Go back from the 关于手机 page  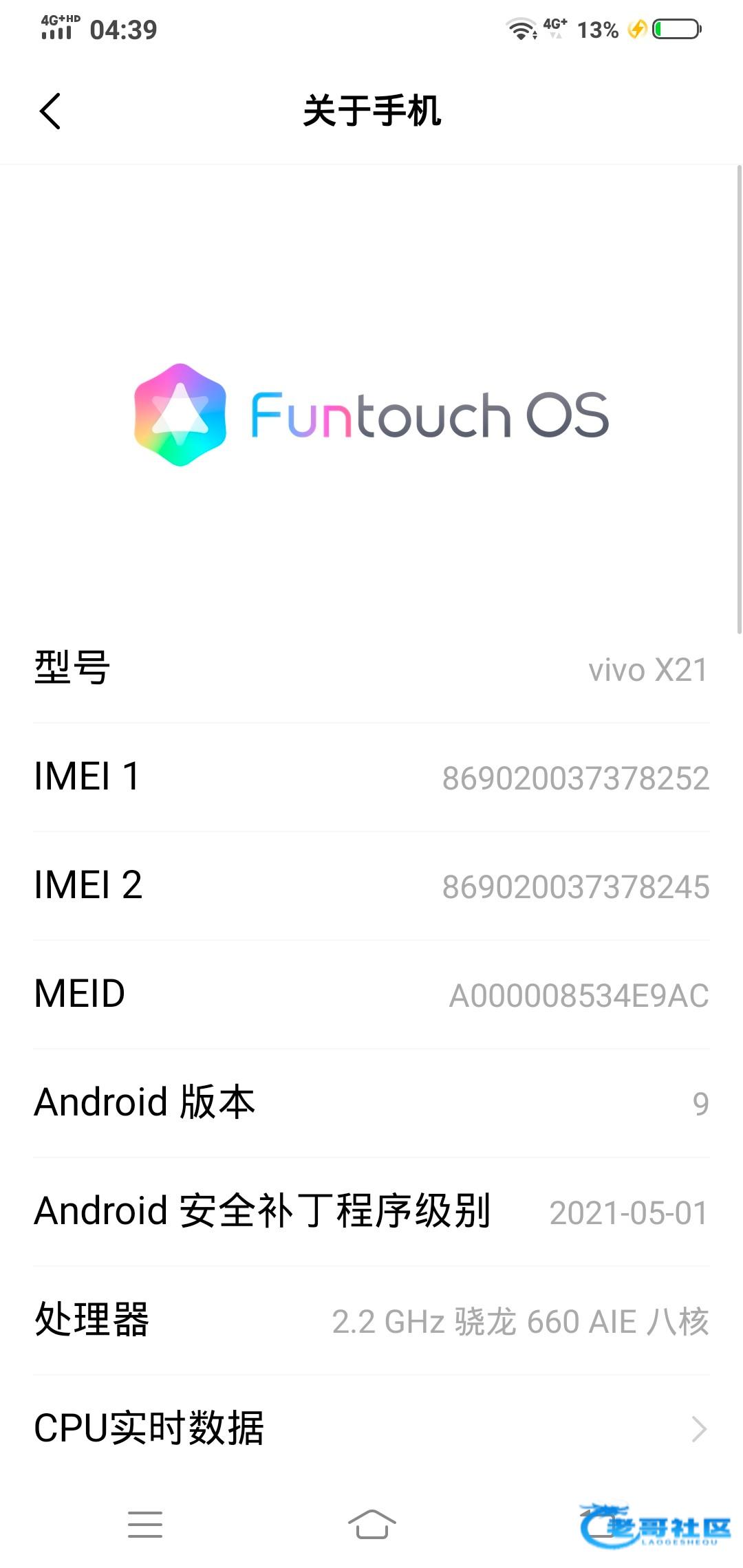(50, 111)
